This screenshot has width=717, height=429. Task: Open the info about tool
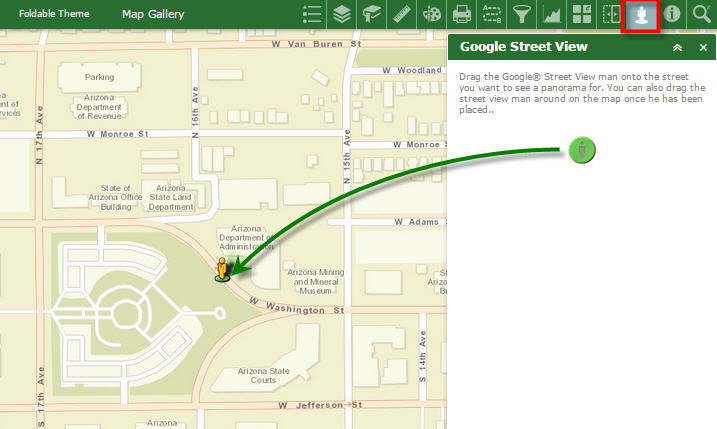pyautogui.click(x=672, y=14)
